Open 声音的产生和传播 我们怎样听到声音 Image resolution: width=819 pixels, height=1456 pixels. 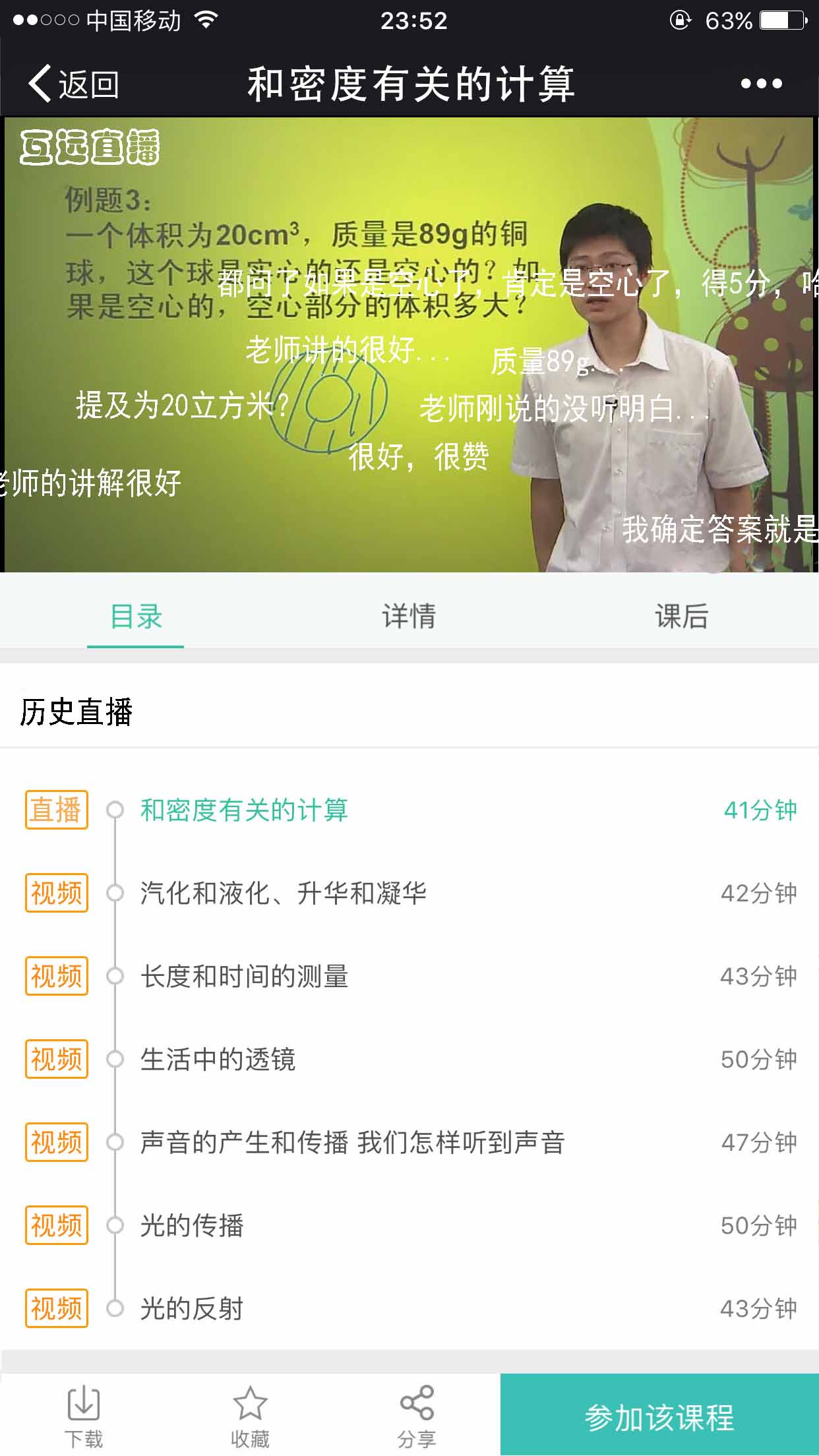pos(352,1143)
